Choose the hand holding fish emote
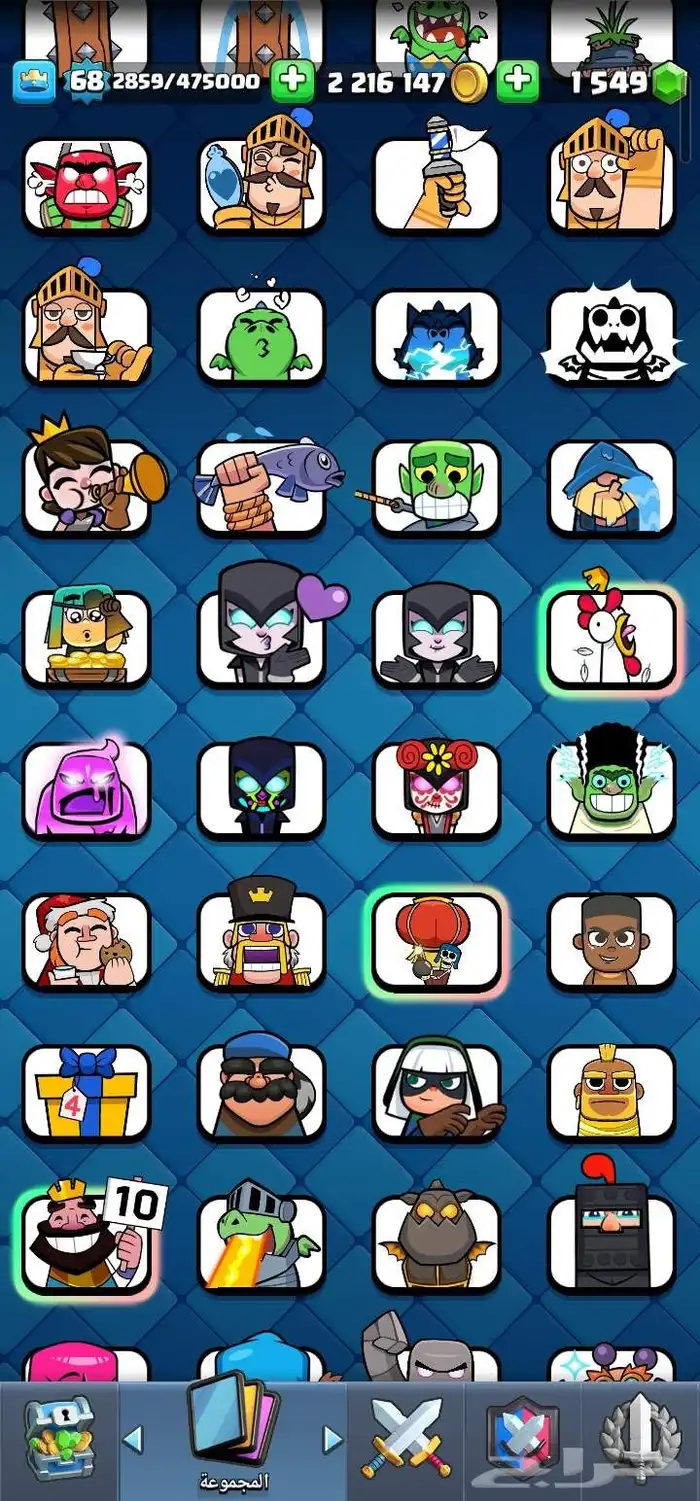 [260, 487]
